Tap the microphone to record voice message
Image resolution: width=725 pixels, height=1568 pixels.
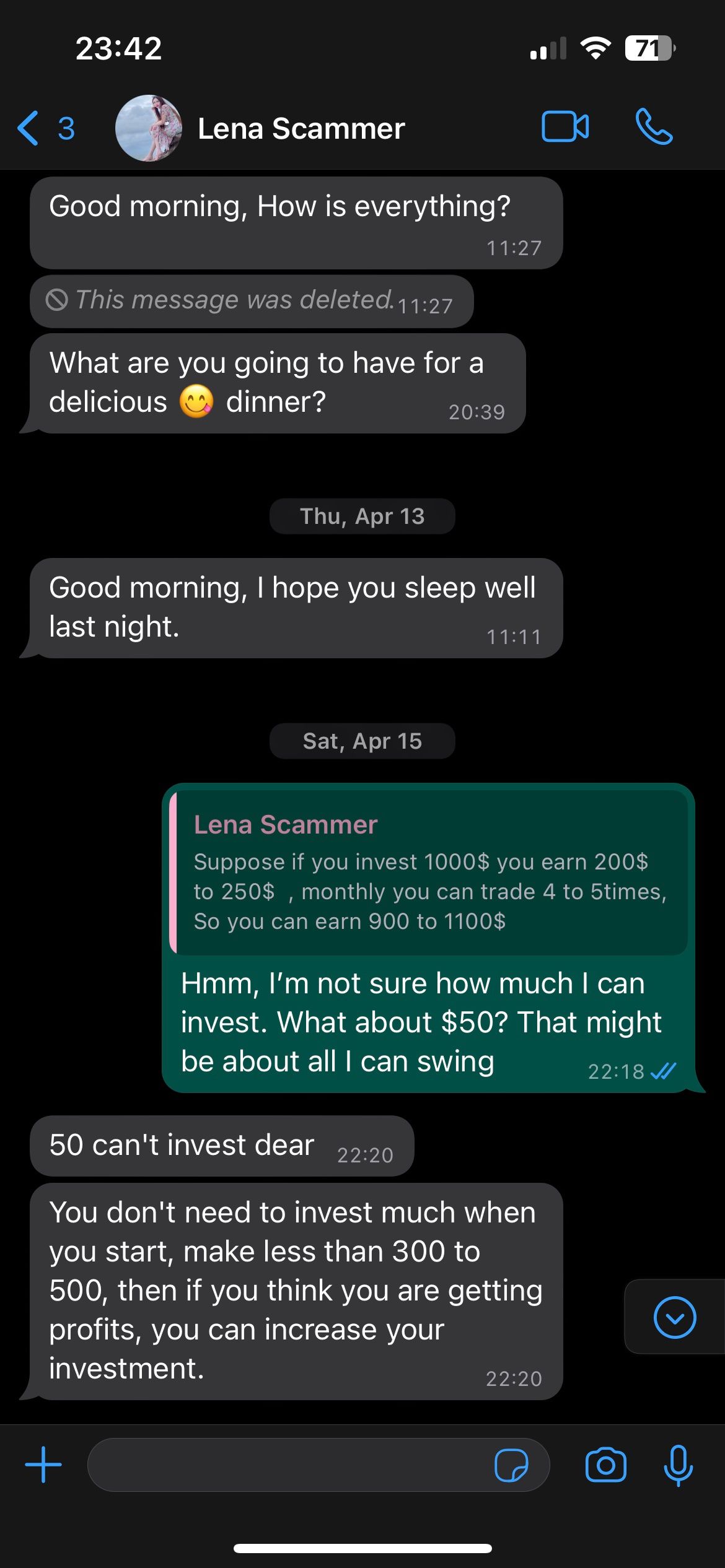click(x=678, y=1465)
